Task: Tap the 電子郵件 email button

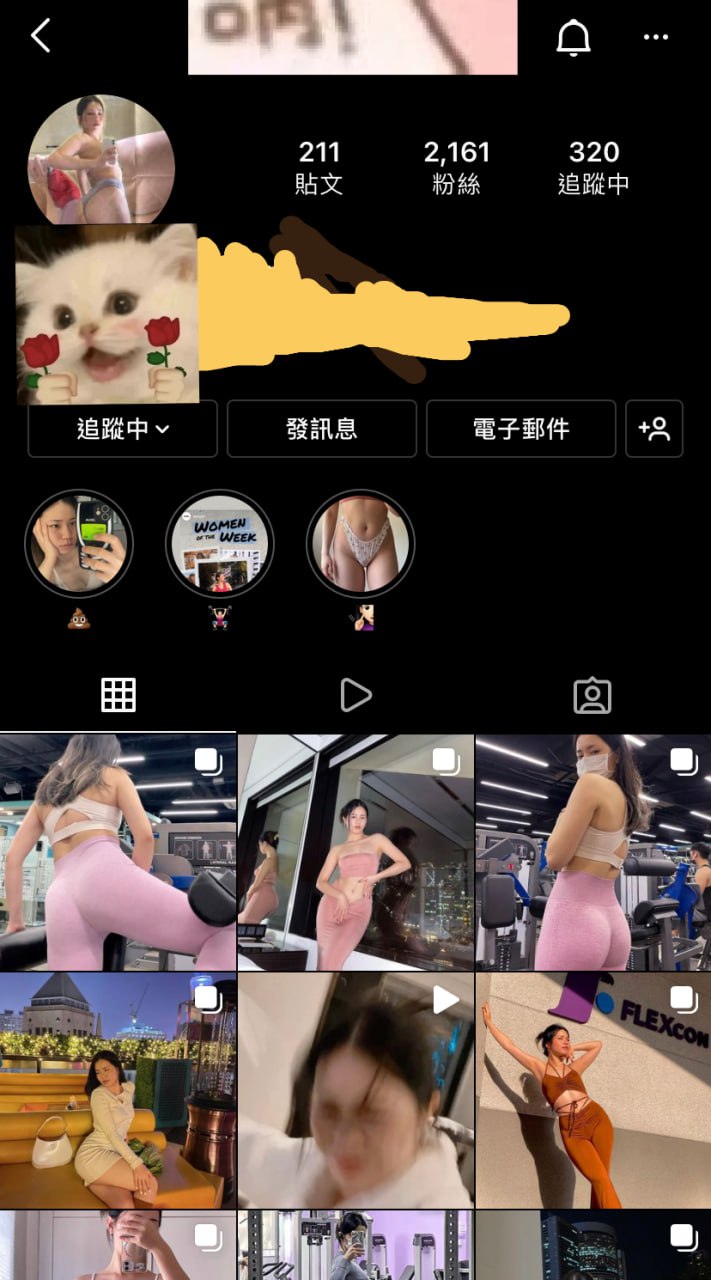Action: coord(520,429)
